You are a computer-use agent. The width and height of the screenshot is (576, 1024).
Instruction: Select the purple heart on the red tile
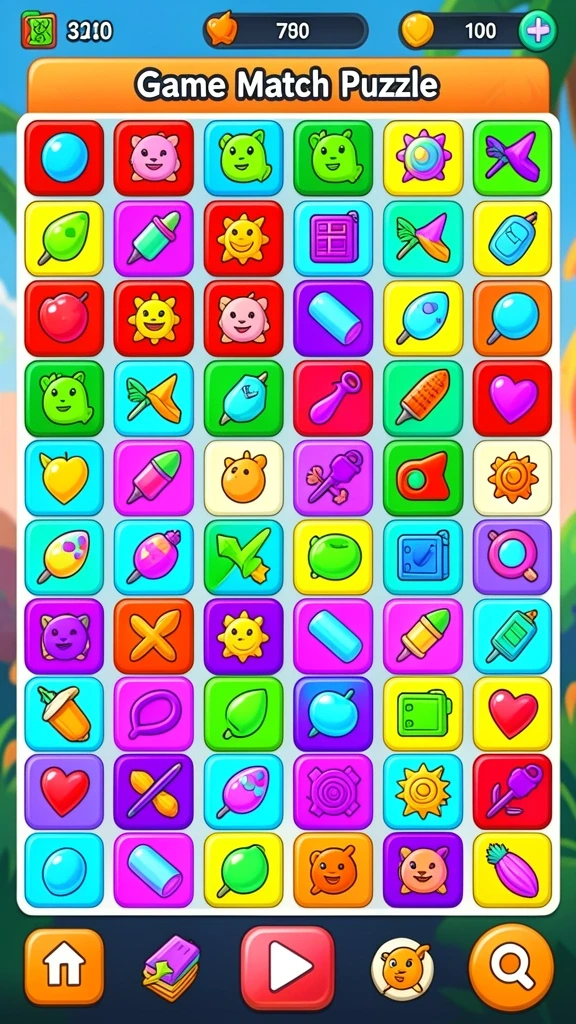512,398
